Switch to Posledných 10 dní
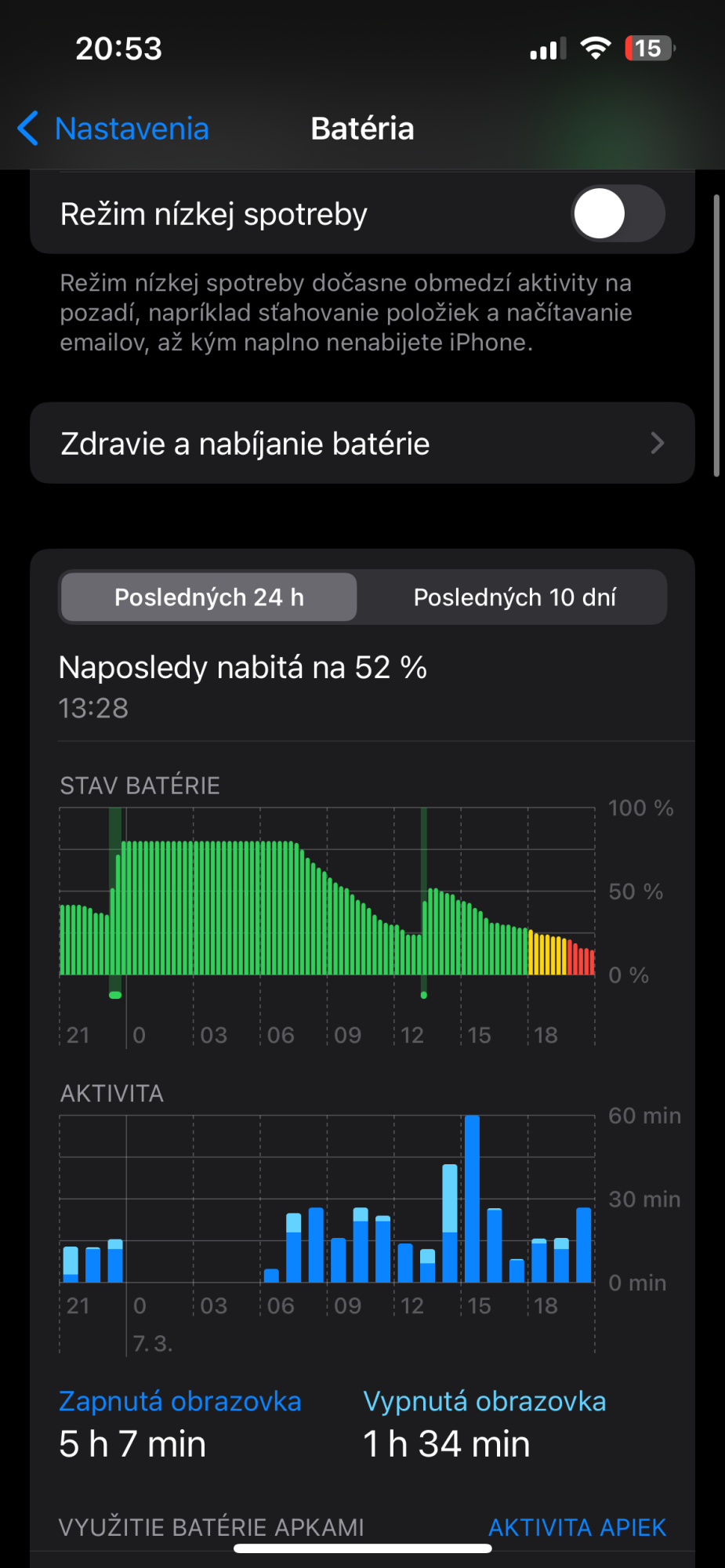Screen dimensions: 725x1568 514,597
